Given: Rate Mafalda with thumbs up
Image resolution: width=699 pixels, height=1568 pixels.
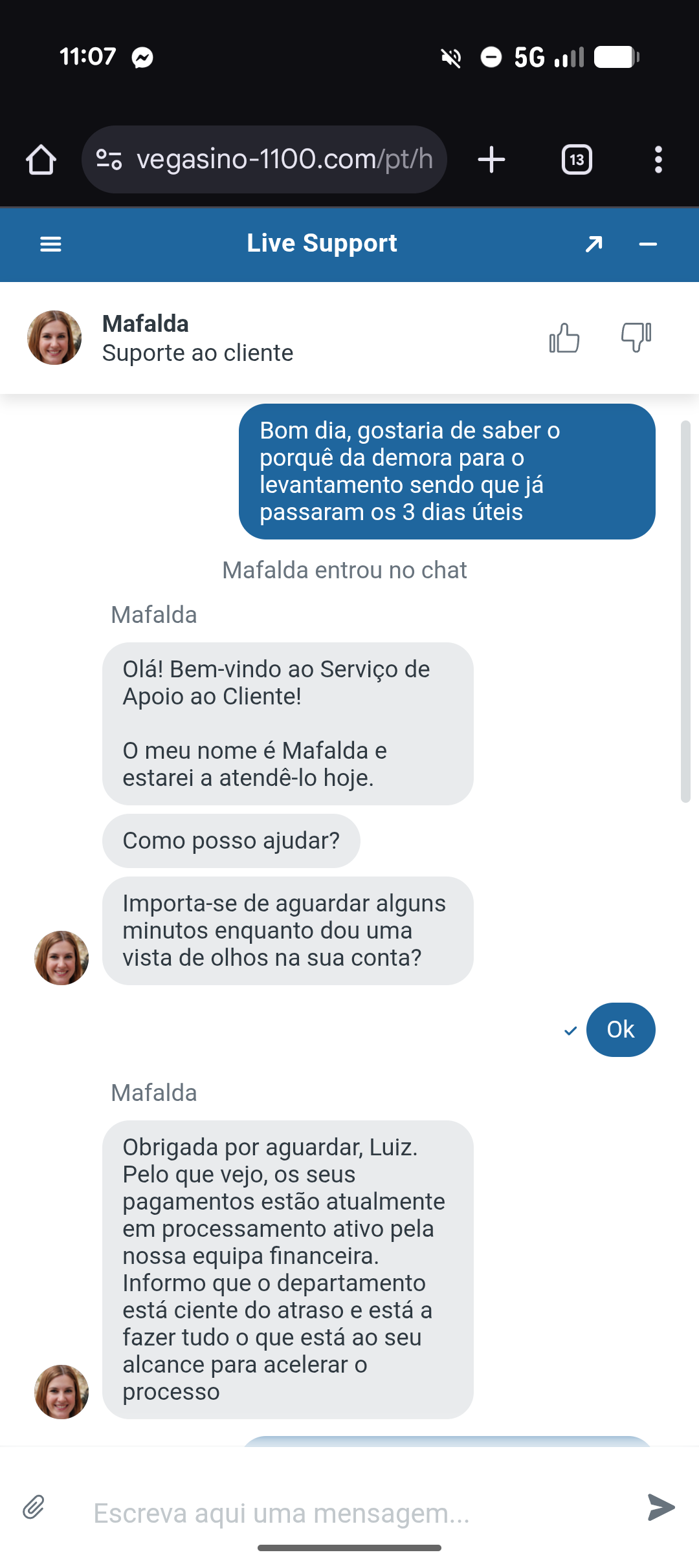Looking at the screenshot, I should tap(564, 338).
